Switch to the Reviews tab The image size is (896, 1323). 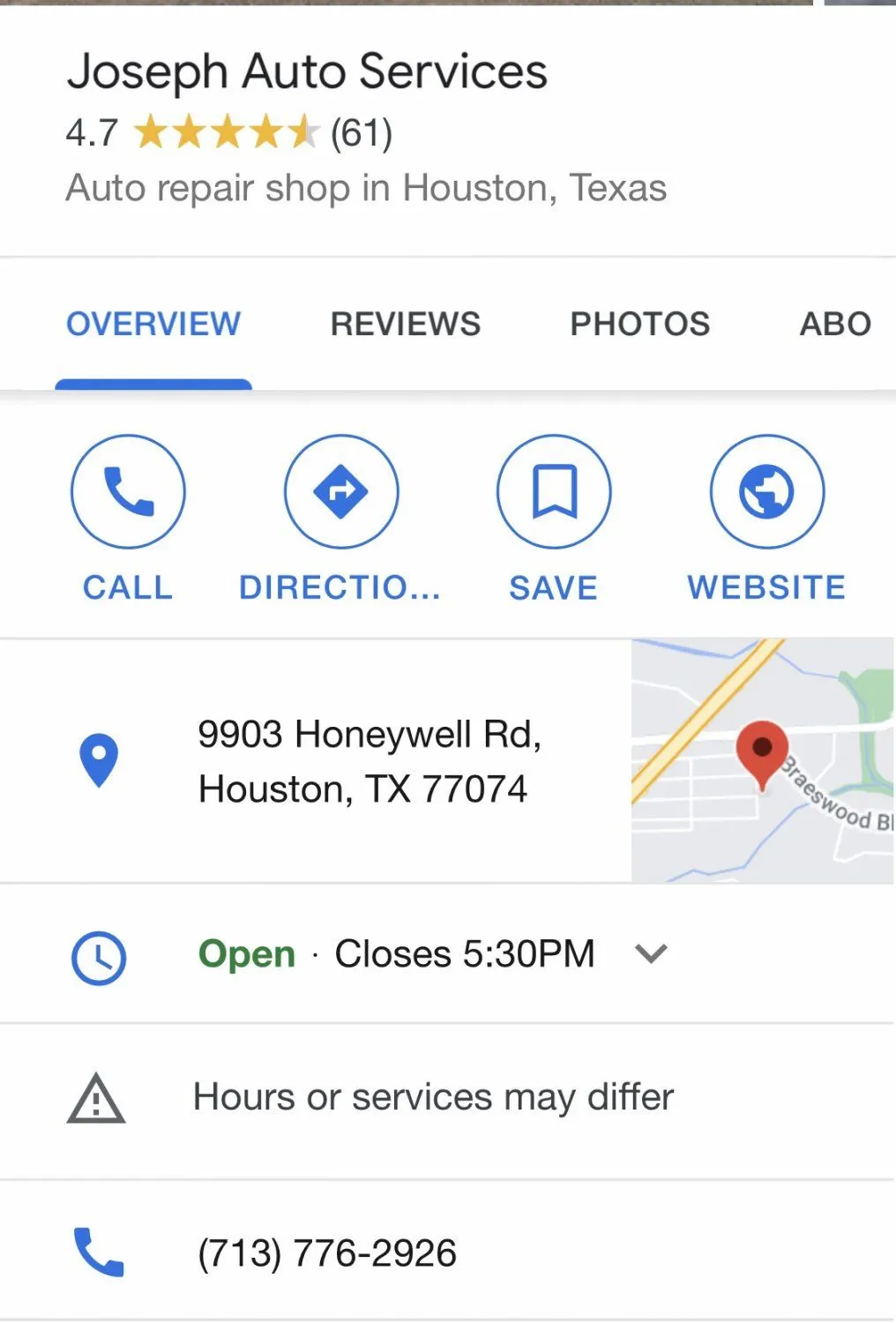tap(406, 324)
